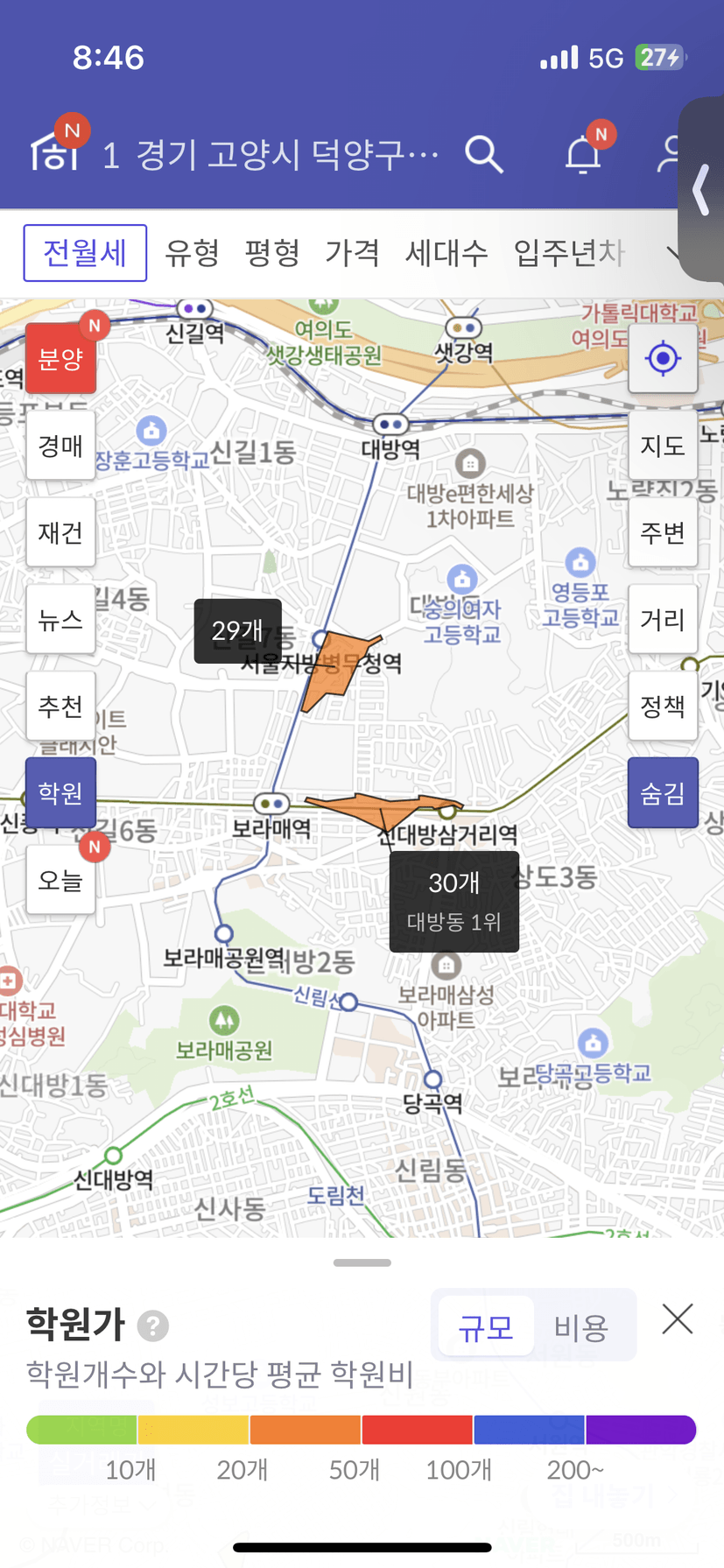Open the 지도 map type options

click(x=663, y=446)
